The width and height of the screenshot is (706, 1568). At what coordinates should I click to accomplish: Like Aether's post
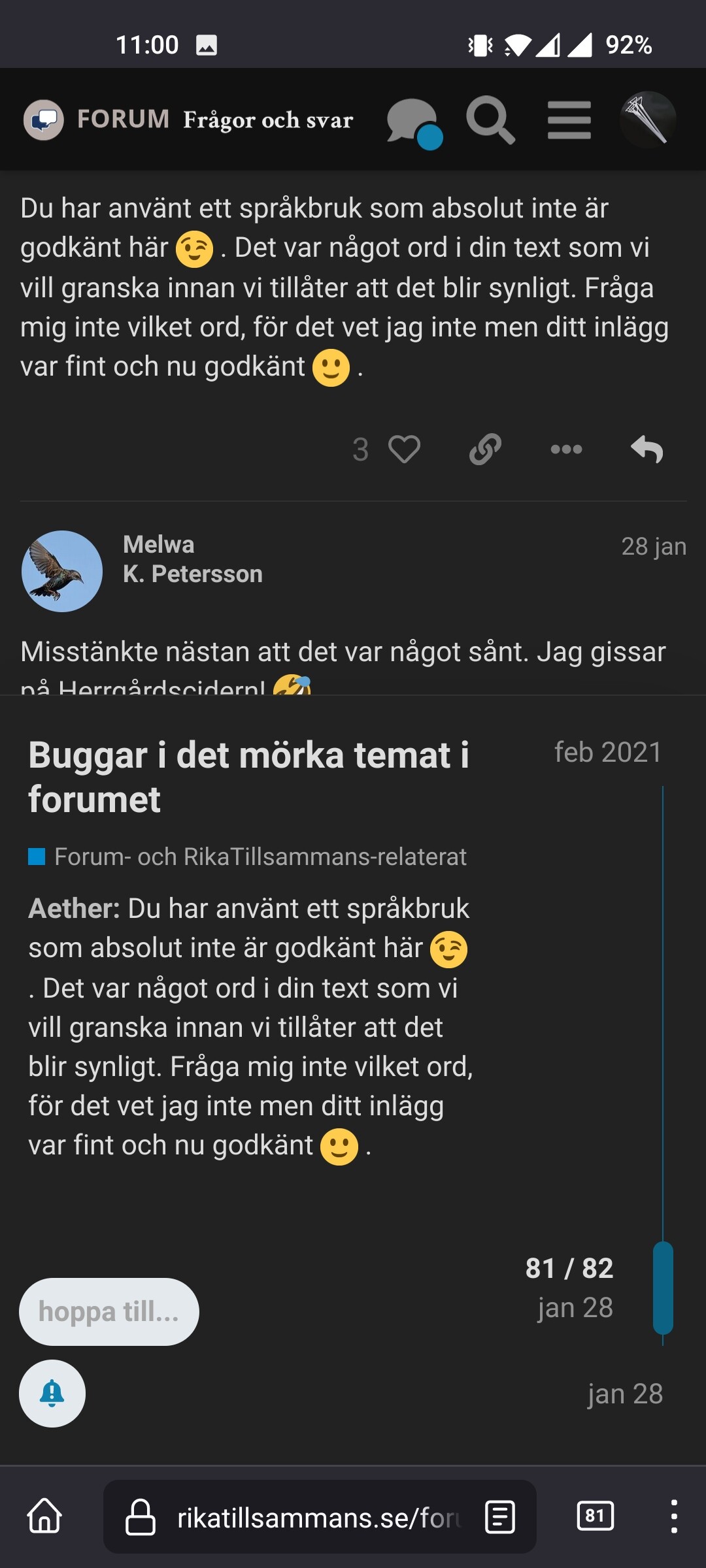404,449
